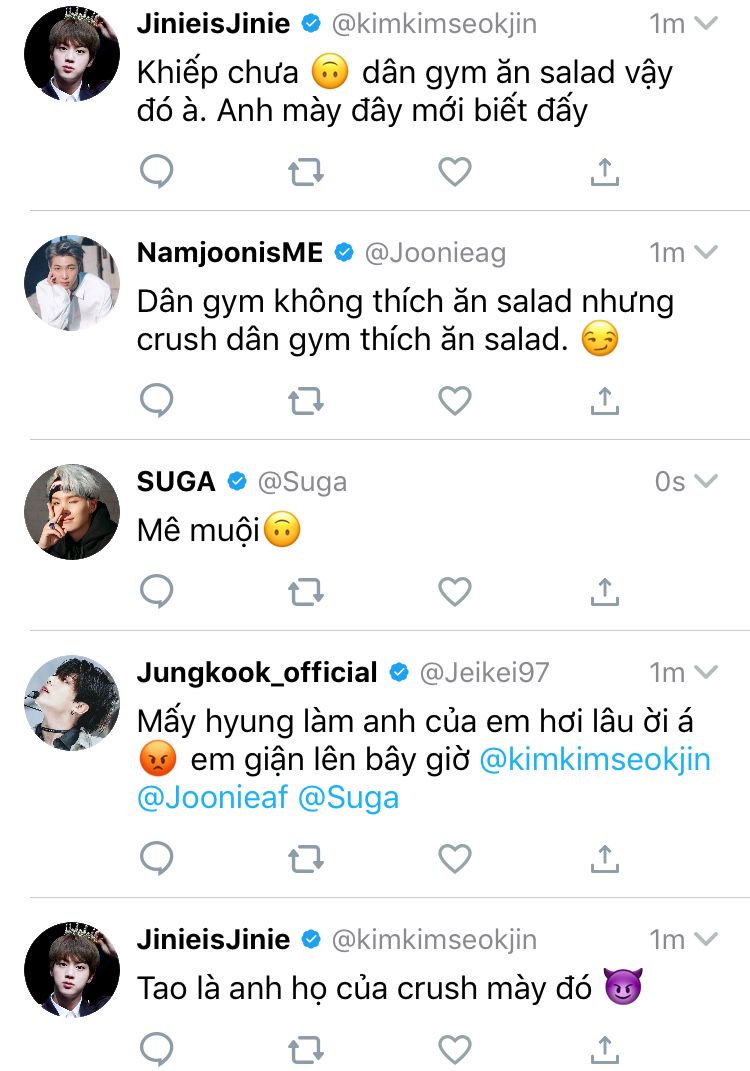Open Jungkook_official's profile avatar
The image size is (750, 1071).
(x=72, y=703)
